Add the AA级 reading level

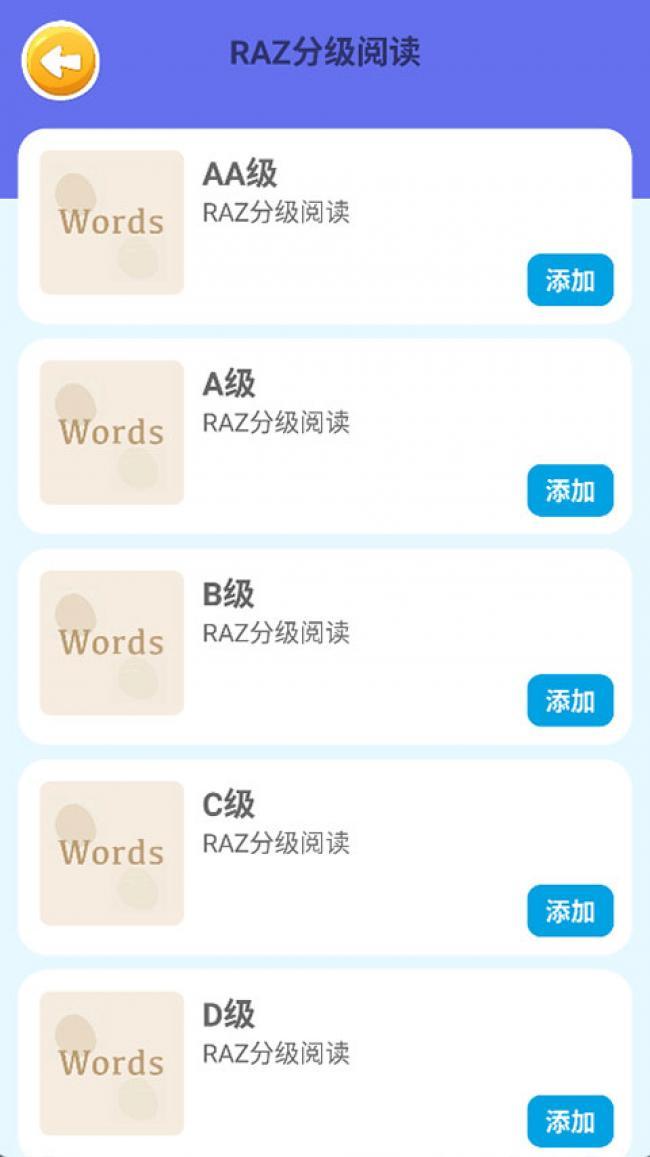click(570, 280)
